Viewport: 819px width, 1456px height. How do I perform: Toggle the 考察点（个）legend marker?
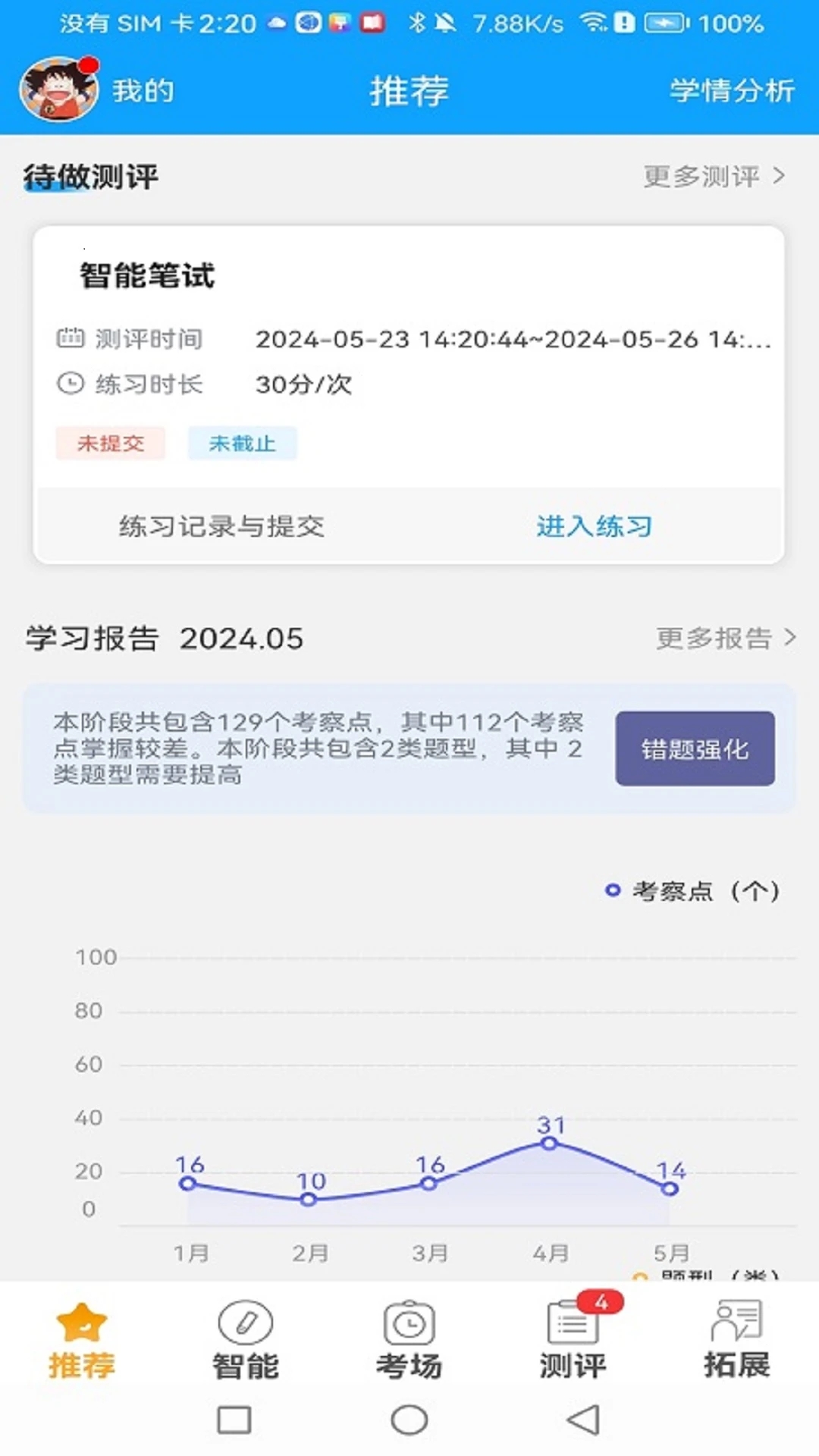pos(611,891)
